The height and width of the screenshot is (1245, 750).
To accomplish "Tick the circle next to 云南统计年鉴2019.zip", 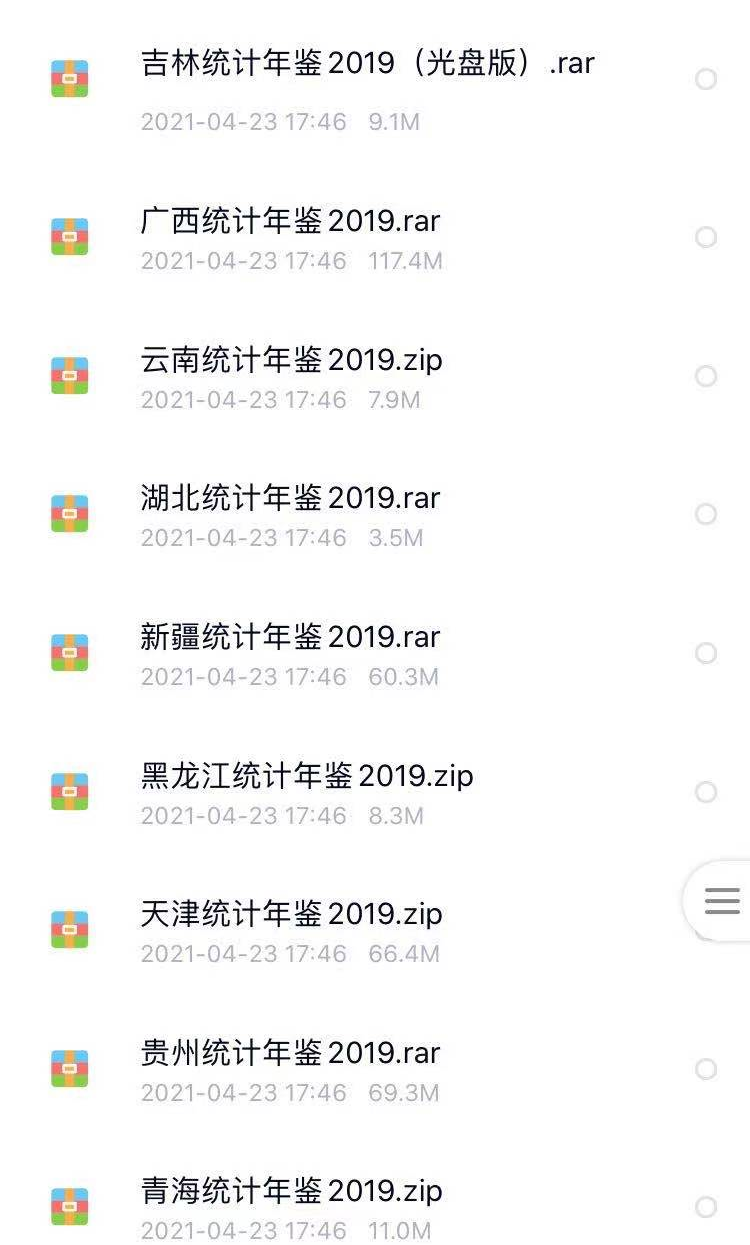I will tap(706, 376).
